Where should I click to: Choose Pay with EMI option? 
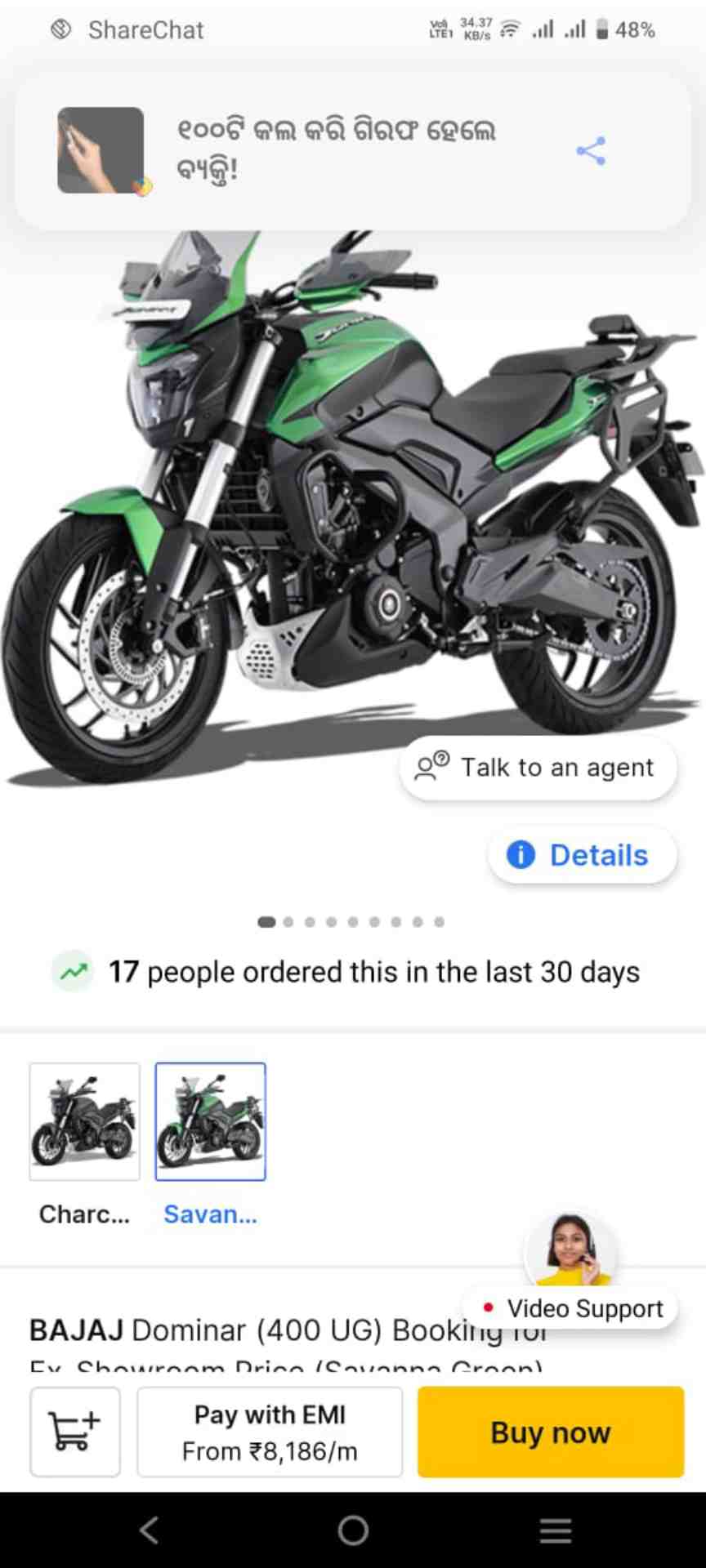tap(270, 1432)
